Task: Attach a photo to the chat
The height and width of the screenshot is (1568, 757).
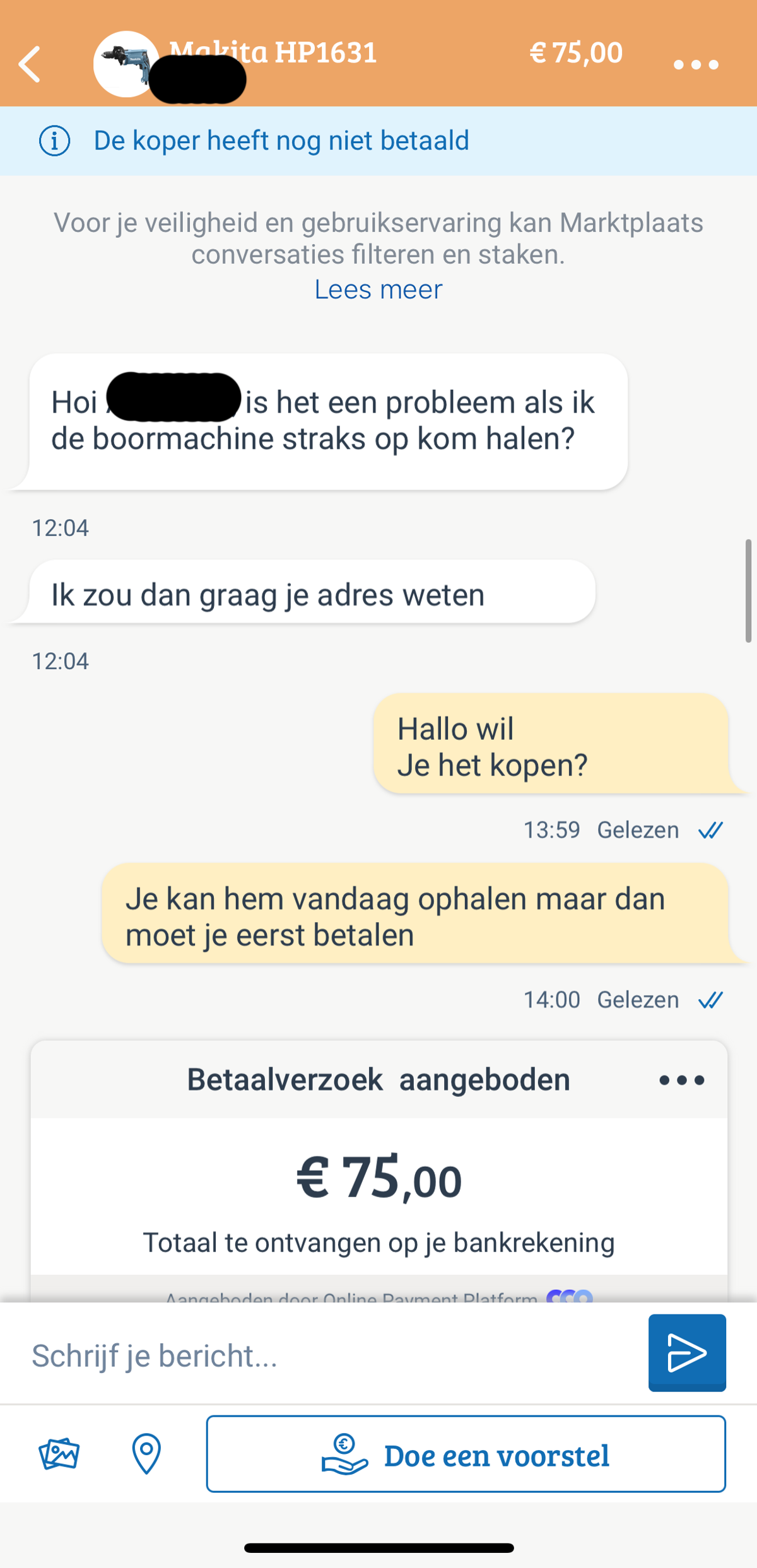Action: (x=59, y=1454)
